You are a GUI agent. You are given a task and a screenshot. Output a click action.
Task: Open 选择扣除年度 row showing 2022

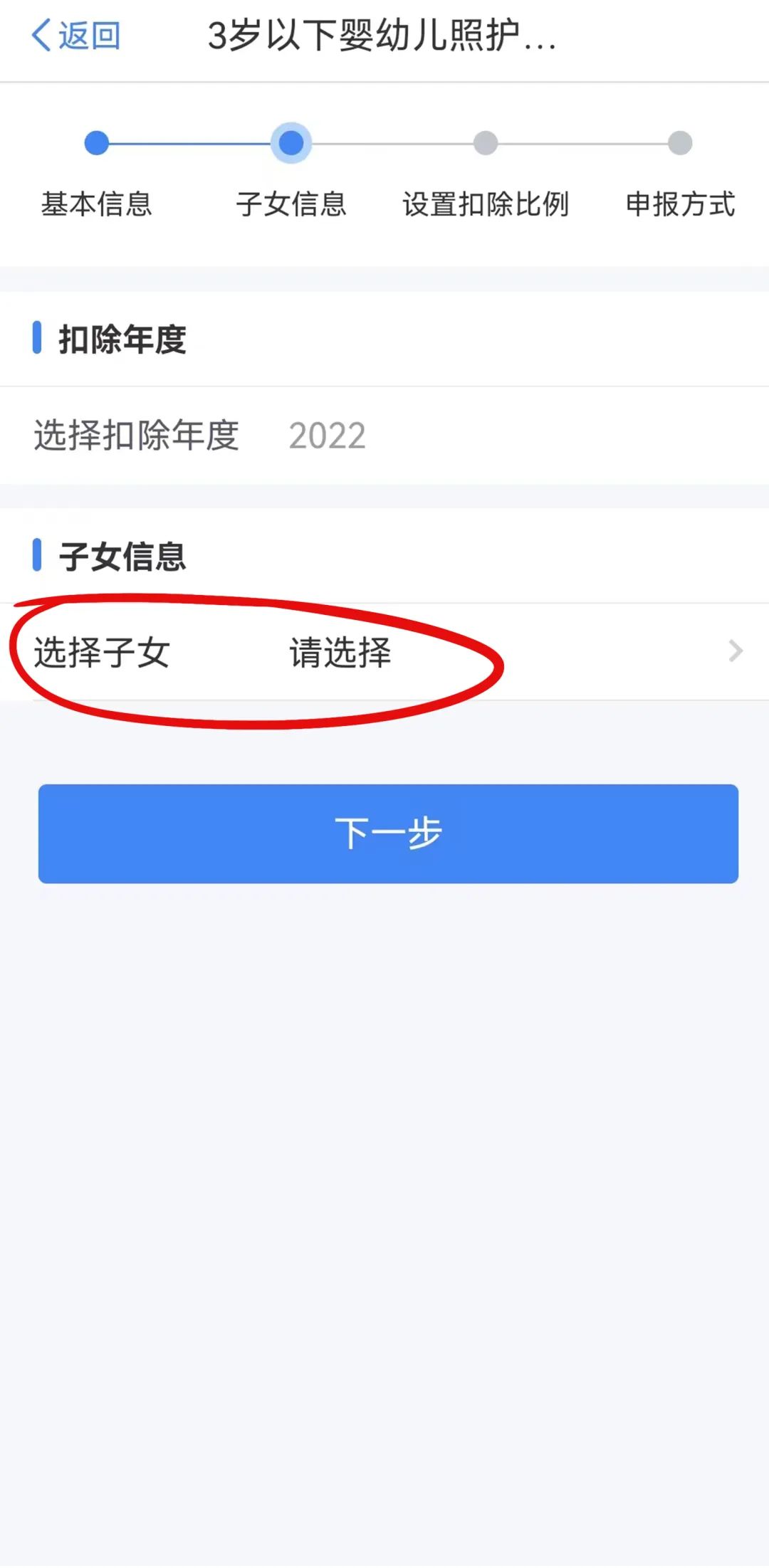384,436
